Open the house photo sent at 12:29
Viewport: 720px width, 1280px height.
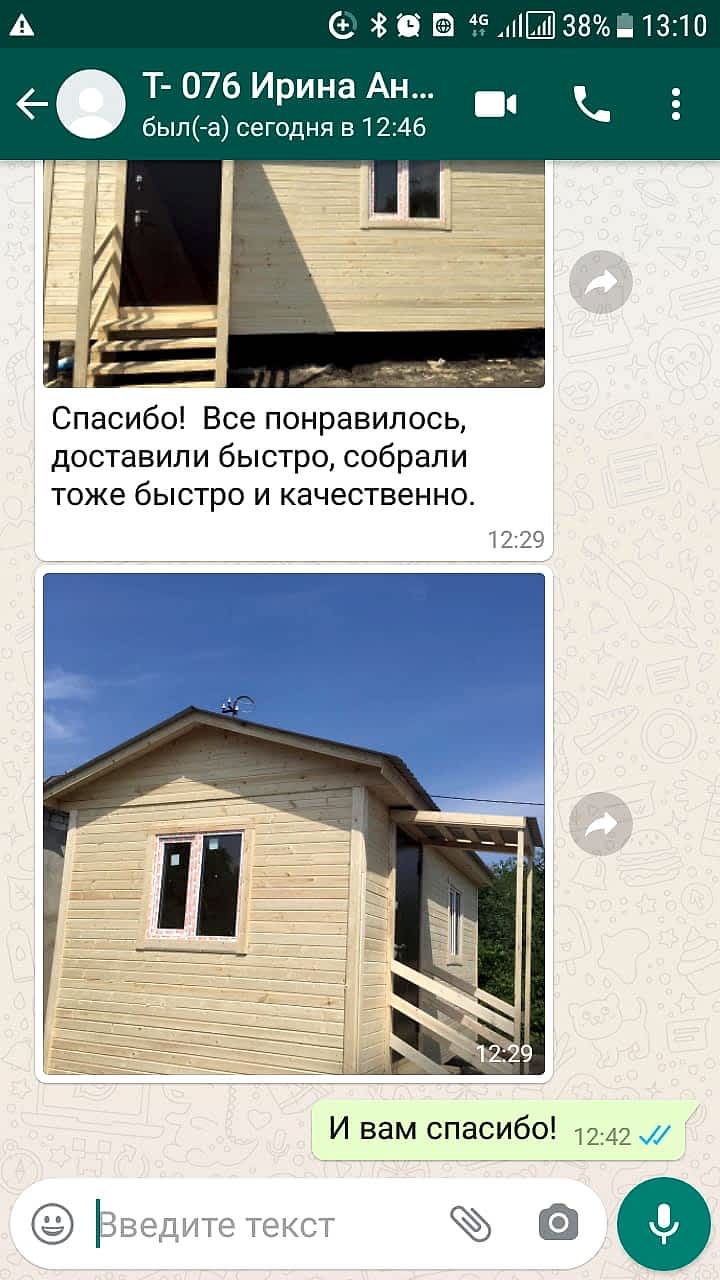click(294, 824)
